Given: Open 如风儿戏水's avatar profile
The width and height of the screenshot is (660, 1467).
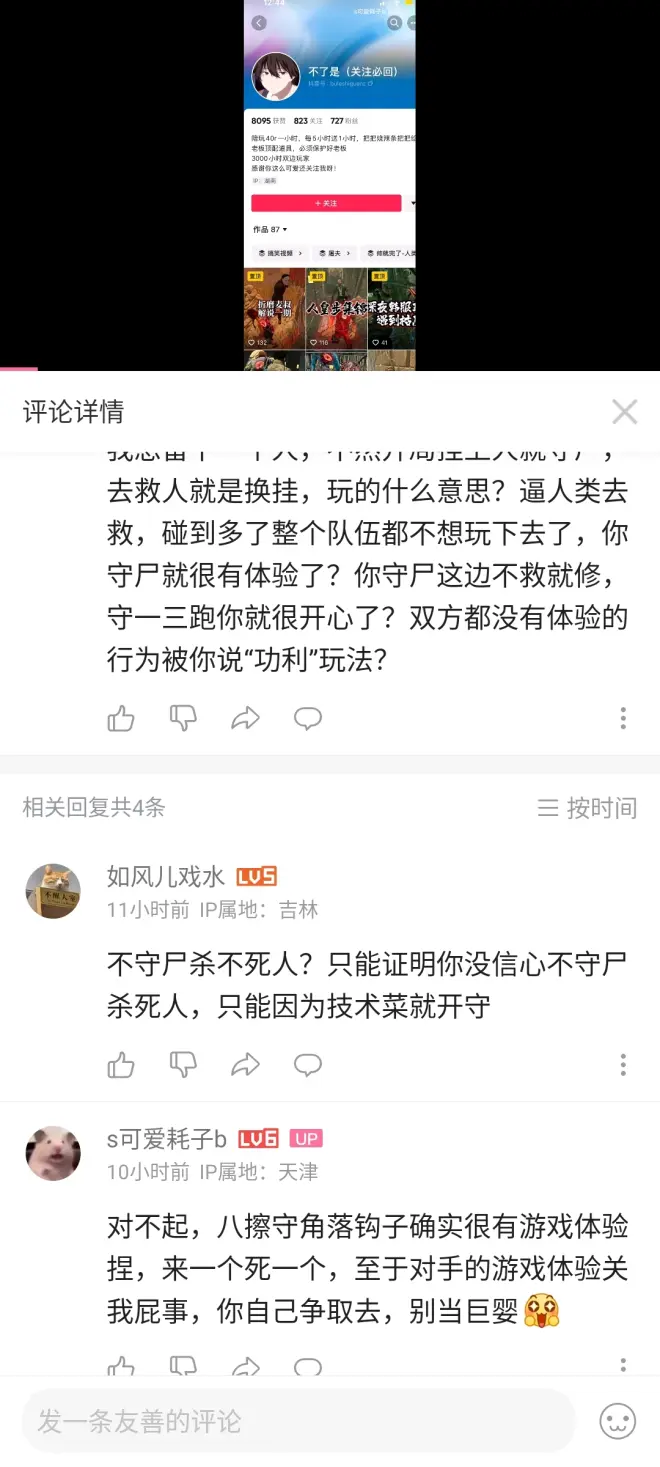Looking at the screenshot, I should tap(53, 891).
